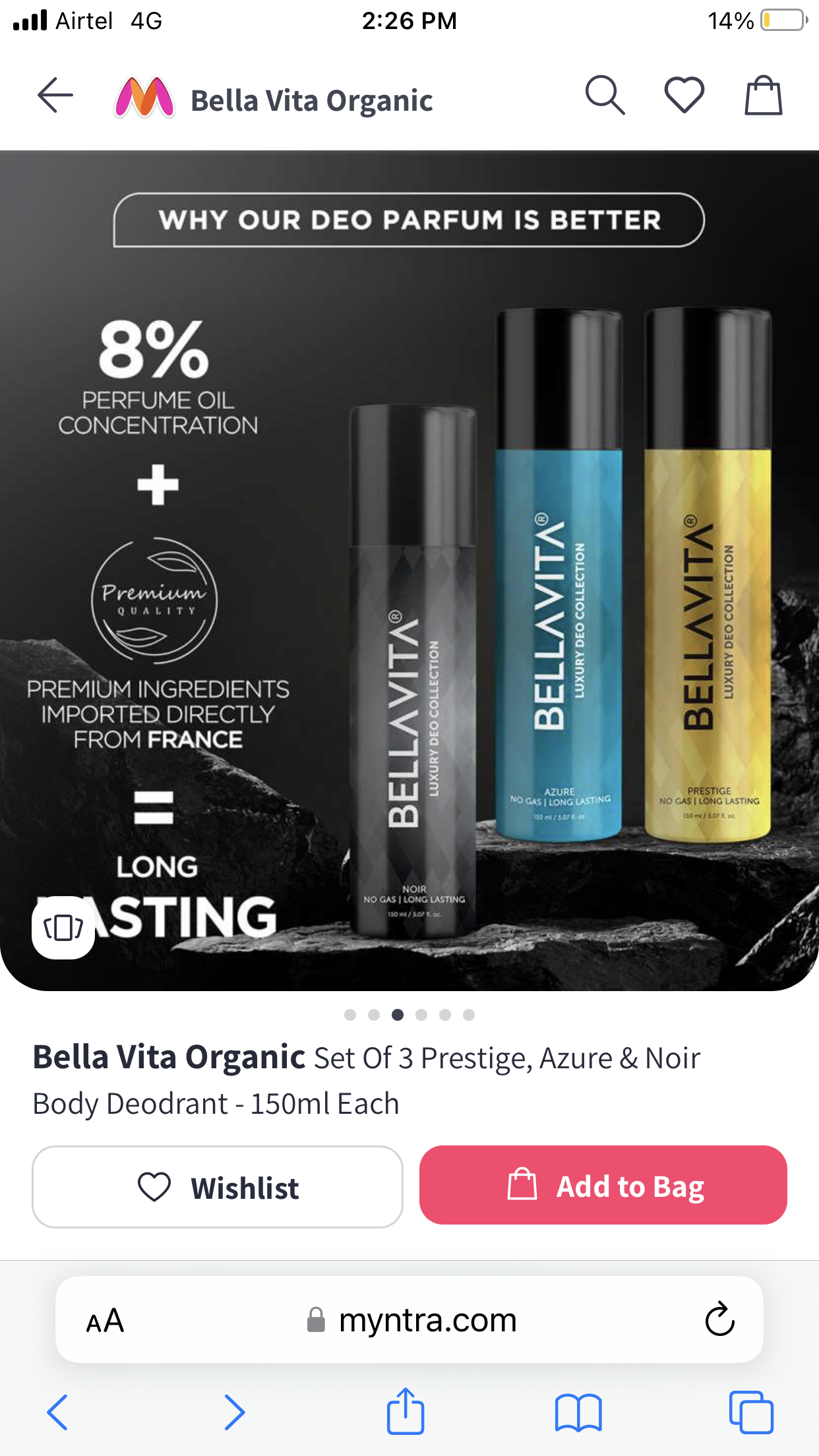Tap the Myntra logo
This screenshot has height=1456, width=819.
click(x=144, y=98)
